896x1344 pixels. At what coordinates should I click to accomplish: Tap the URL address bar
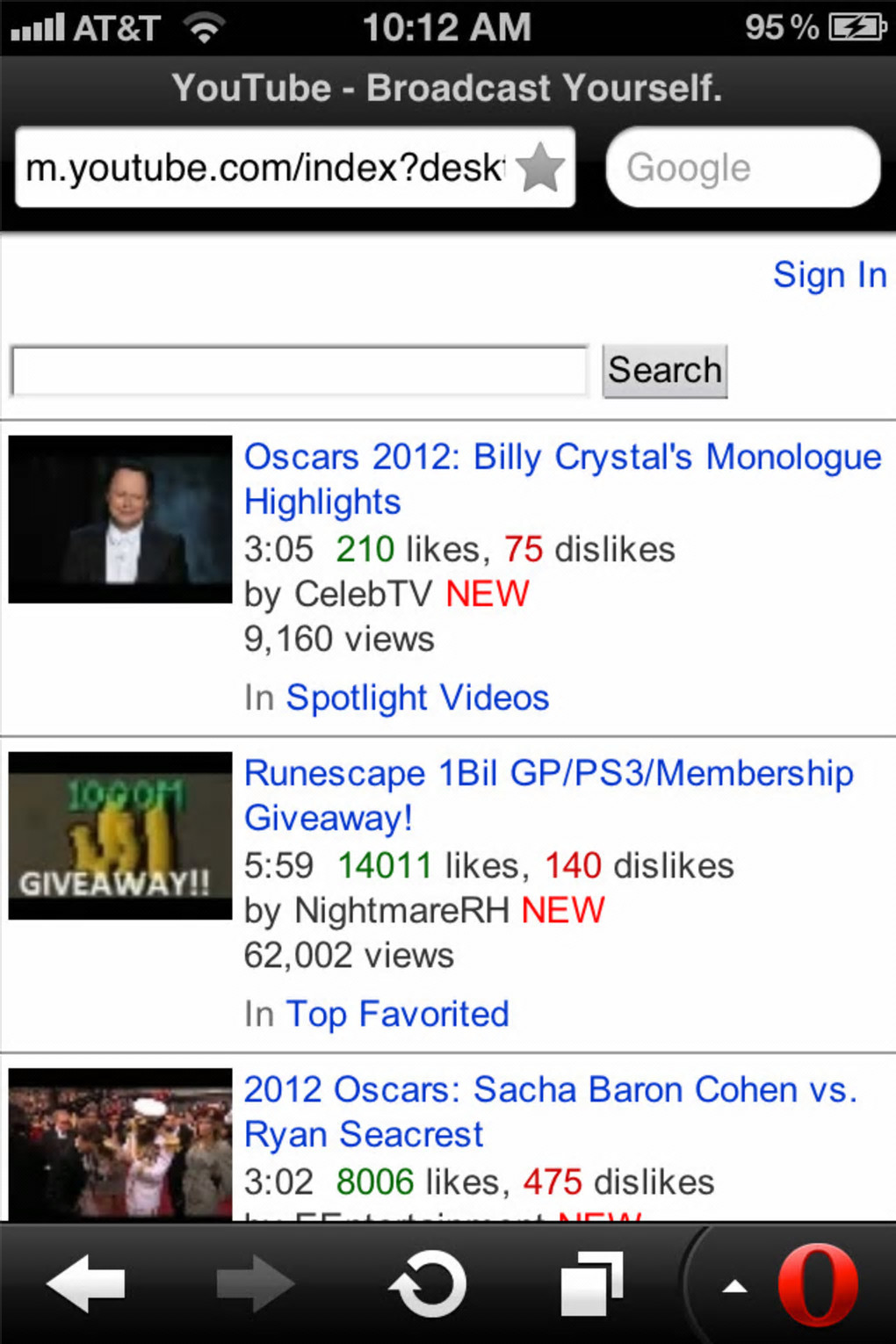pos(264,167)
